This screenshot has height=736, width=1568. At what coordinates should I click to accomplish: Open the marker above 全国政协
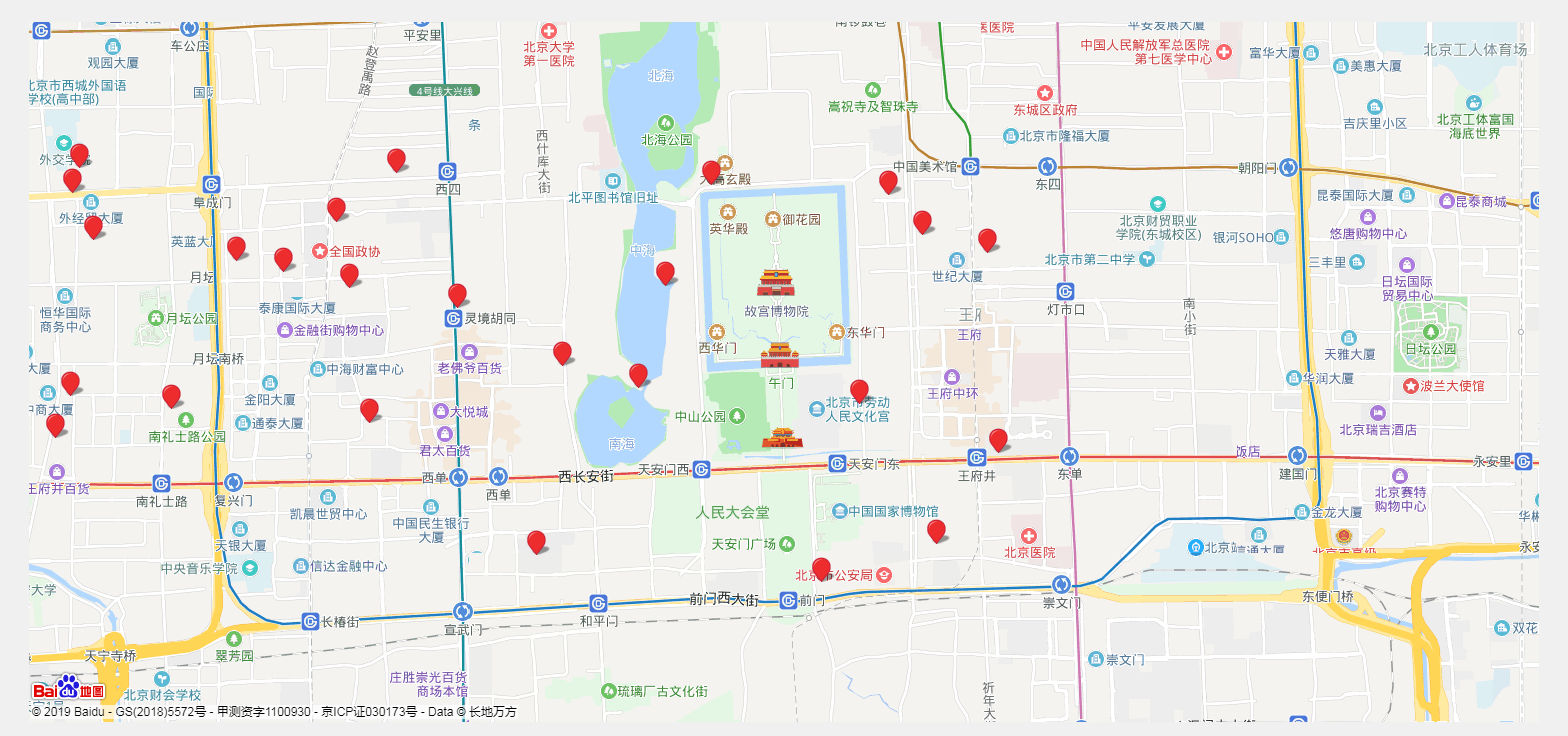click(x=336, y=208)
